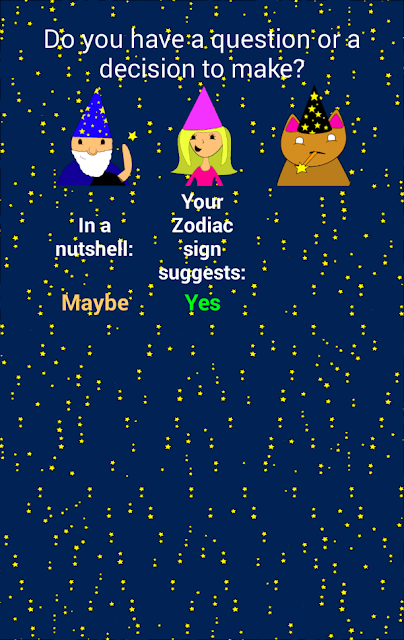Tap the wizard with the blue hat
Screen dimensions: 404x640
[97, 137]
